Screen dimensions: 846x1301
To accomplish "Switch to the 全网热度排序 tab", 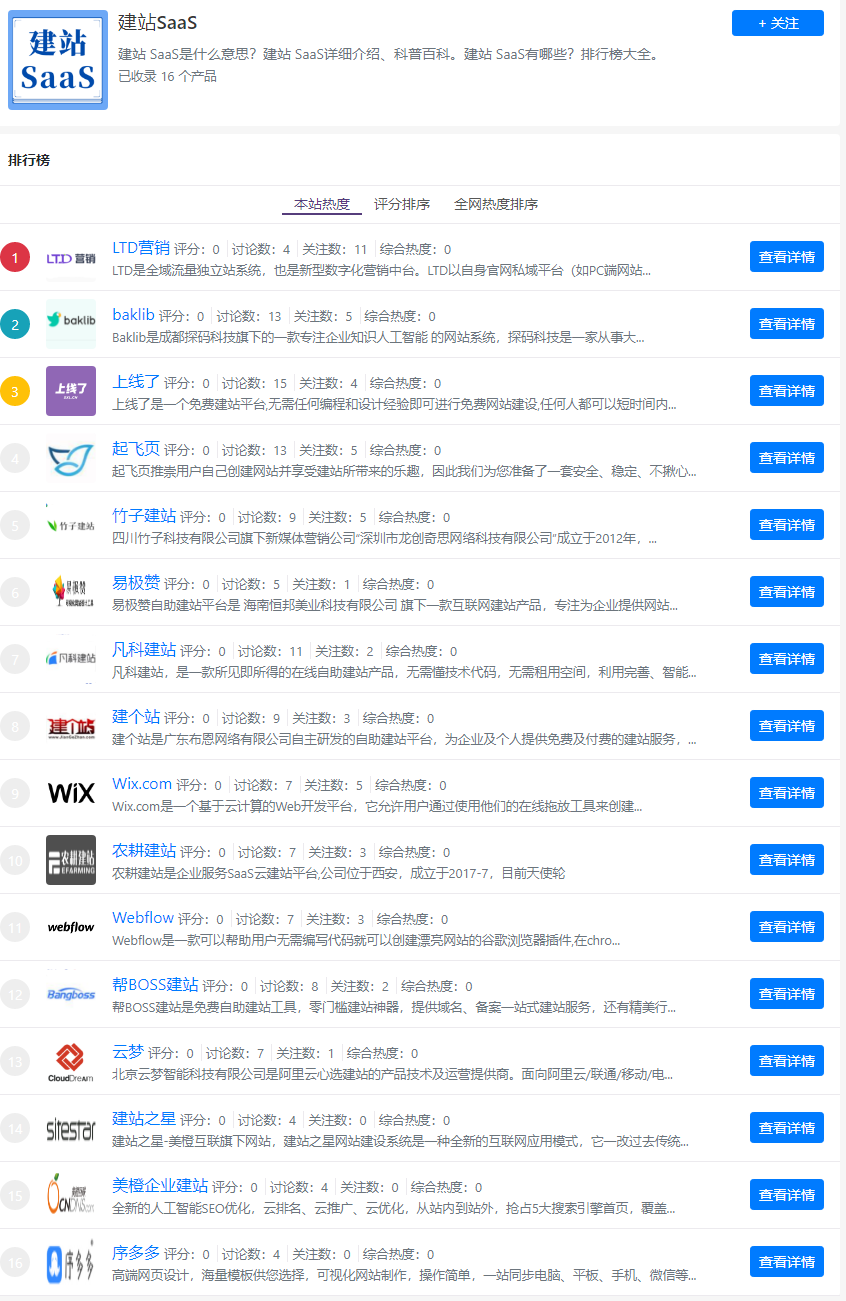I will point(495,204).
